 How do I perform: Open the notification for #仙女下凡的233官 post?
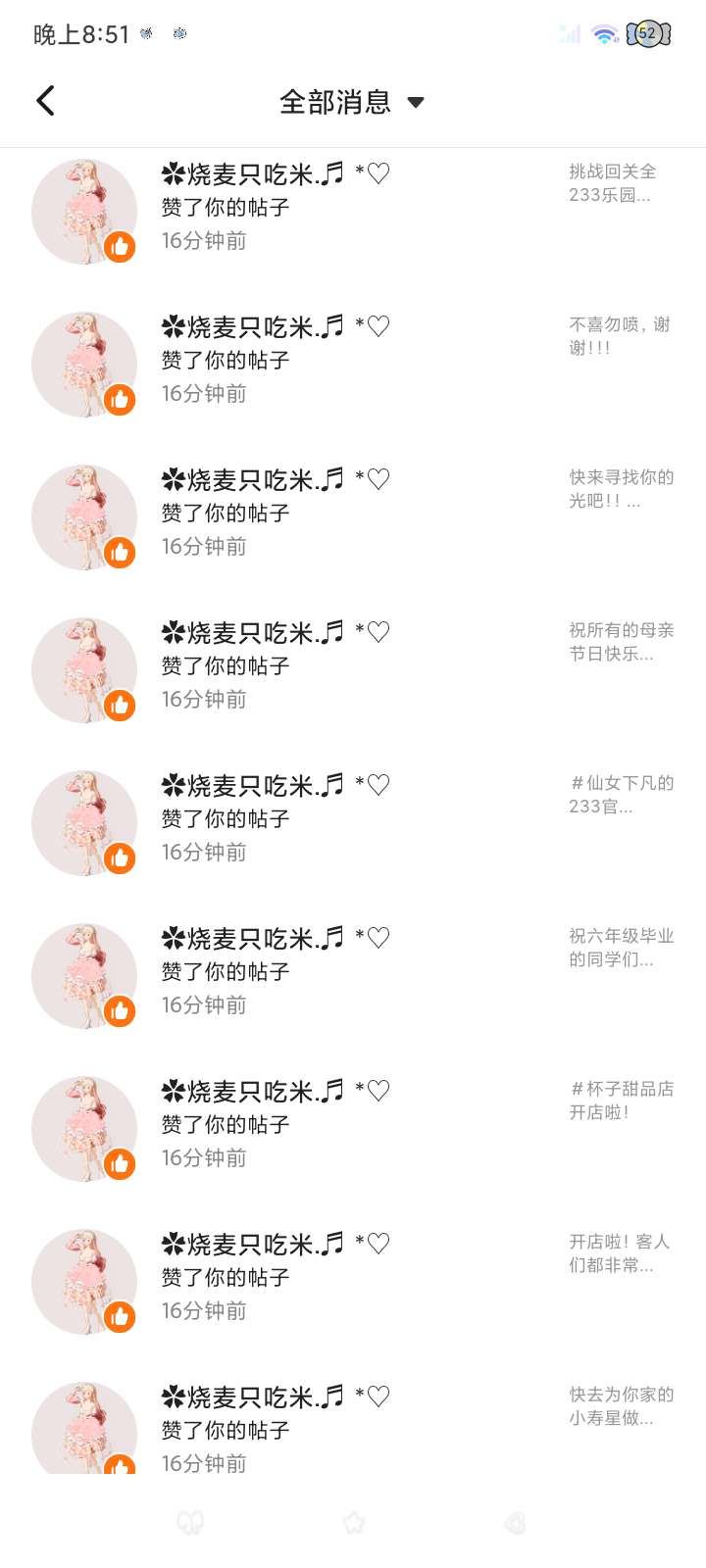[x=353, y=819]
